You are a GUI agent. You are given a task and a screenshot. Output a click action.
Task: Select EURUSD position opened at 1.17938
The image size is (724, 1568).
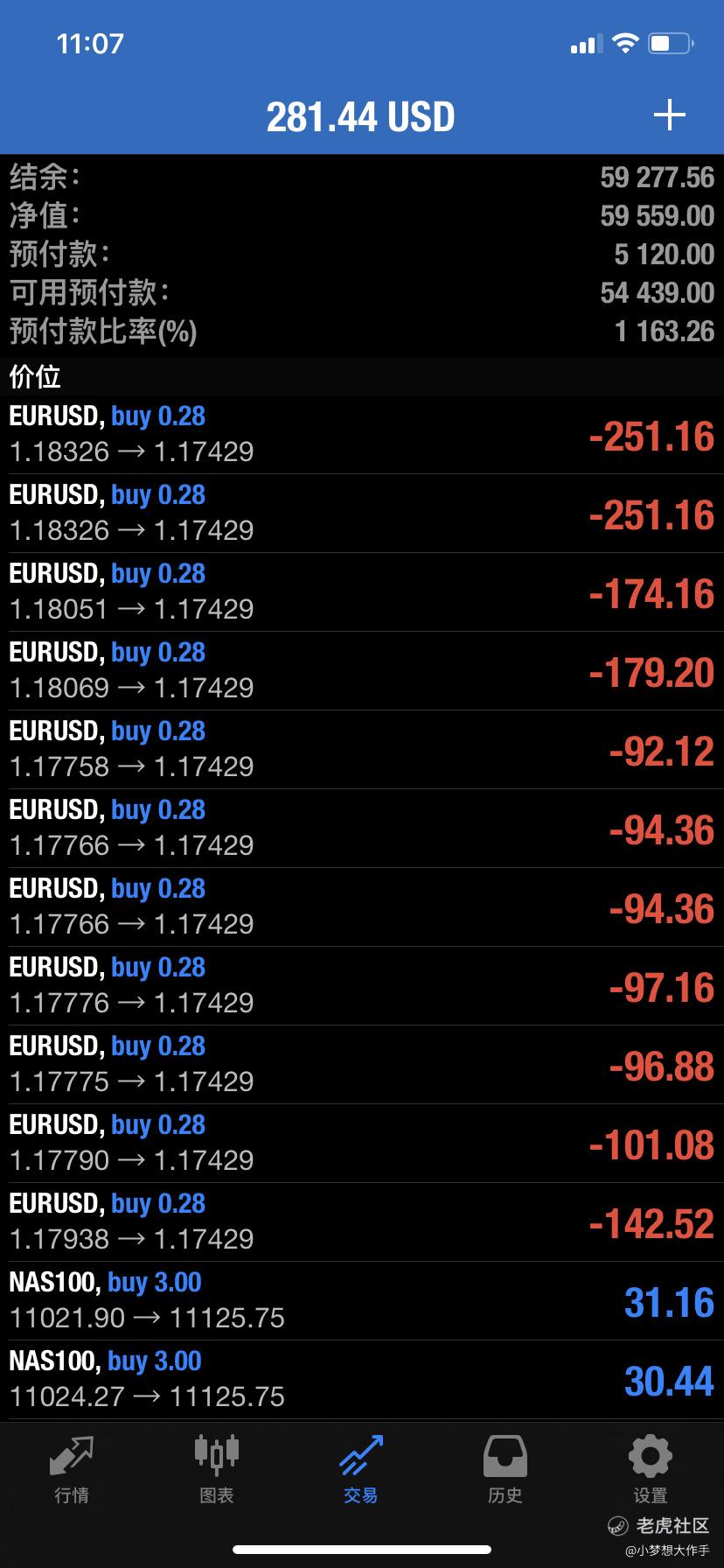coord(362,1222)
